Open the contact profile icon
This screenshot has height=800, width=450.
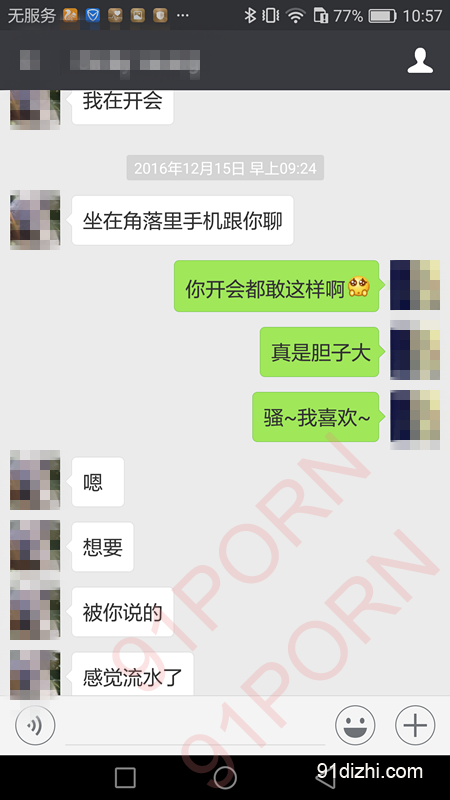coord(420,61)
